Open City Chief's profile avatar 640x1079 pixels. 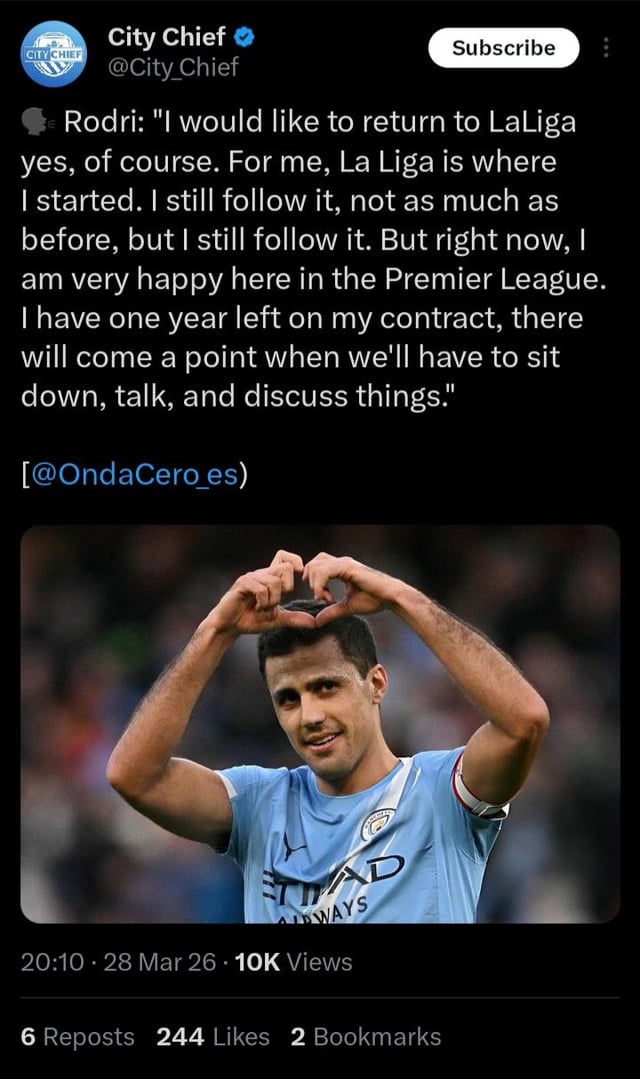(54, 53)
